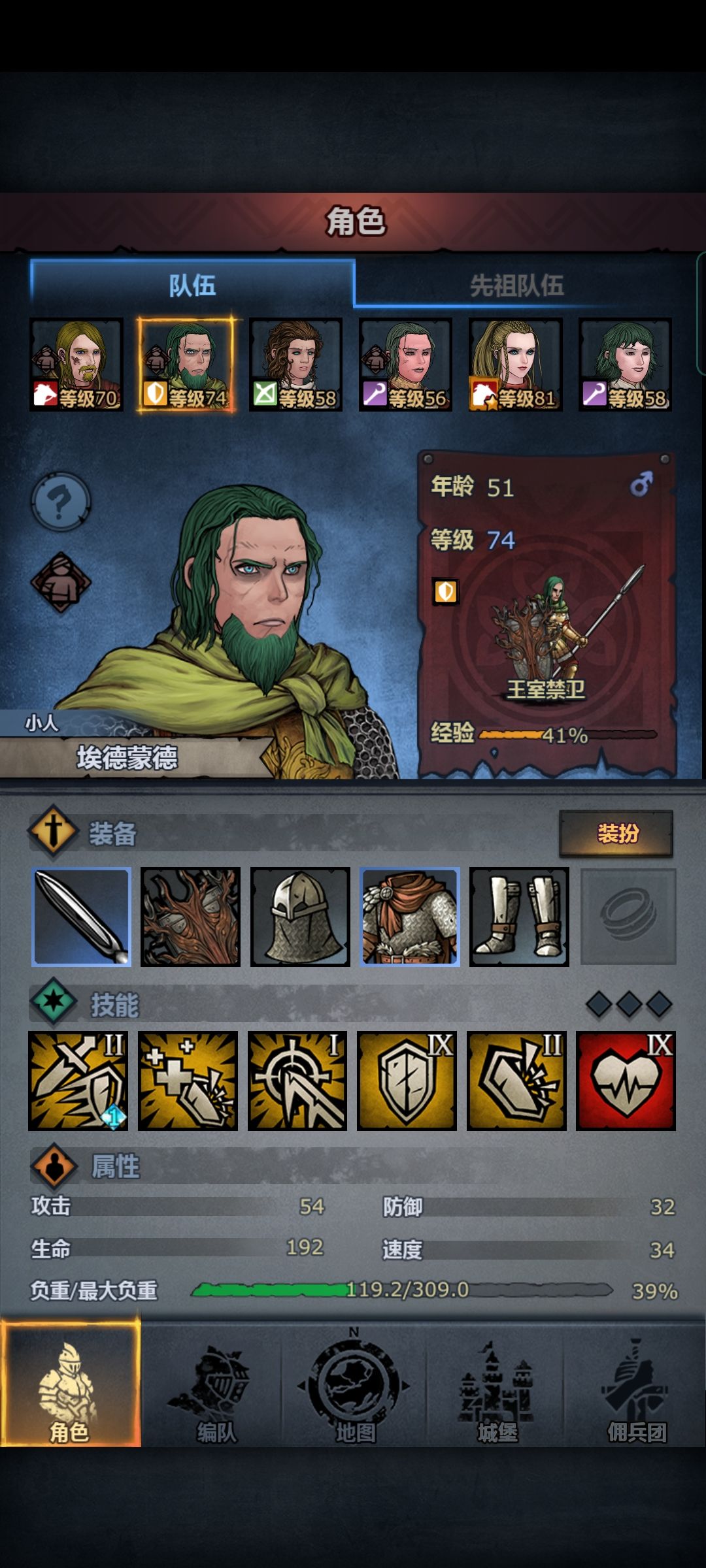706x1568 pixels.
Task: View the crosshair arrow skill I
Action: pos(297,1081)
